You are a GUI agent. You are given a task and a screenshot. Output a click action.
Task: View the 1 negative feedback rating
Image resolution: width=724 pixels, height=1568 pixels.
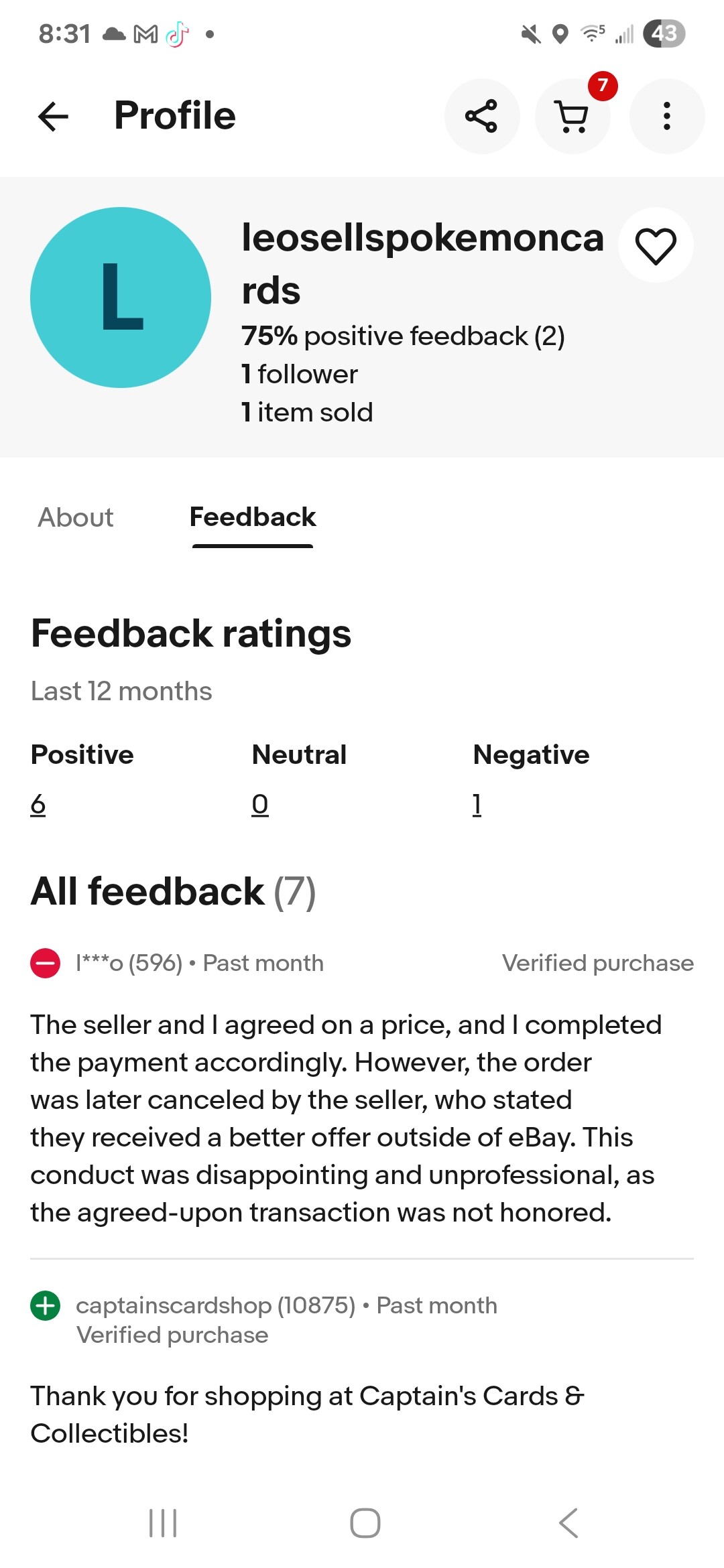(x=477, y=803)
